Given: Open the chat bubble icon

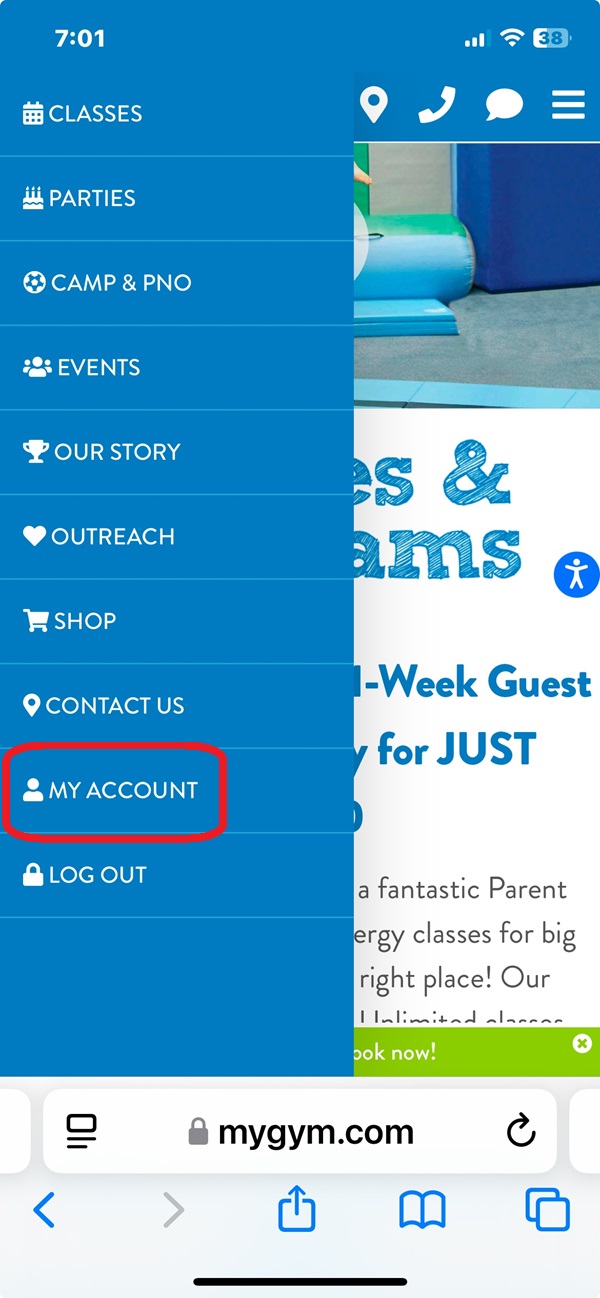Looking at the screenshot, I should (x=504, y=104).
